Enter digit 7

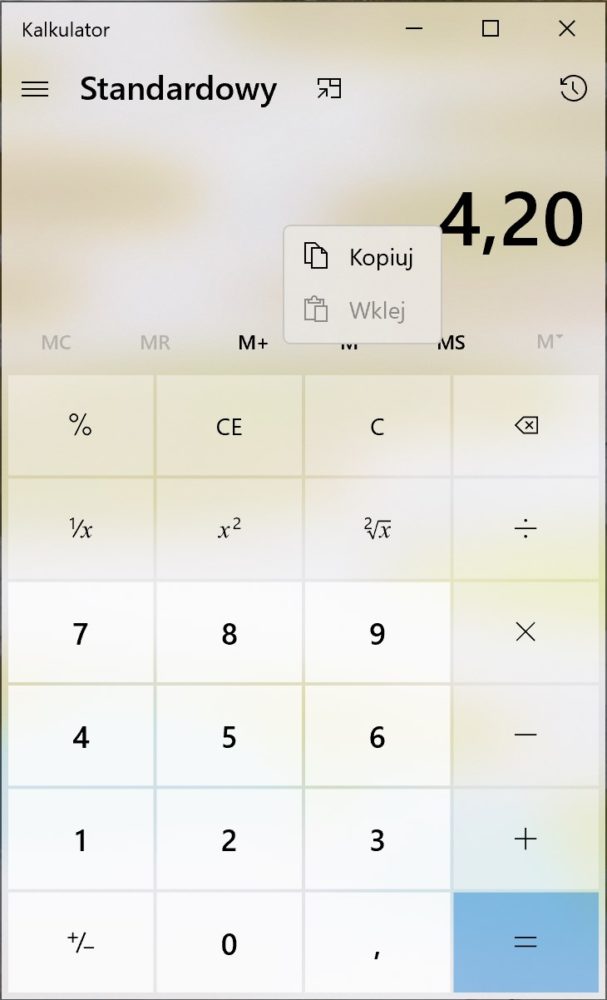pyautogui.click(x=81, y=634)
